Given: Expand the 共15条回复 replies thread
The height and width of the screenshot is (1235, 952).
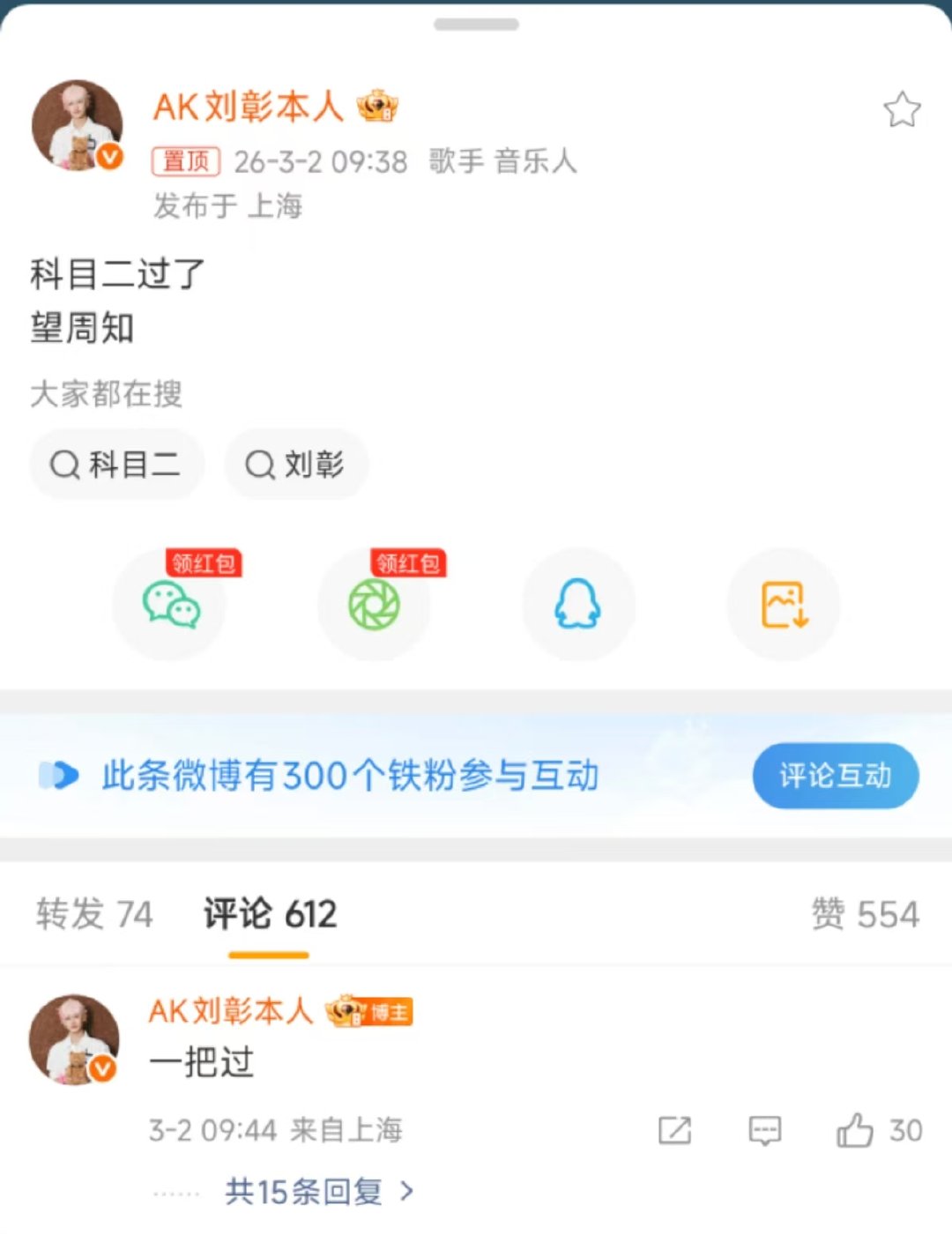Looking at the screenshot, I should point(304,1192).
